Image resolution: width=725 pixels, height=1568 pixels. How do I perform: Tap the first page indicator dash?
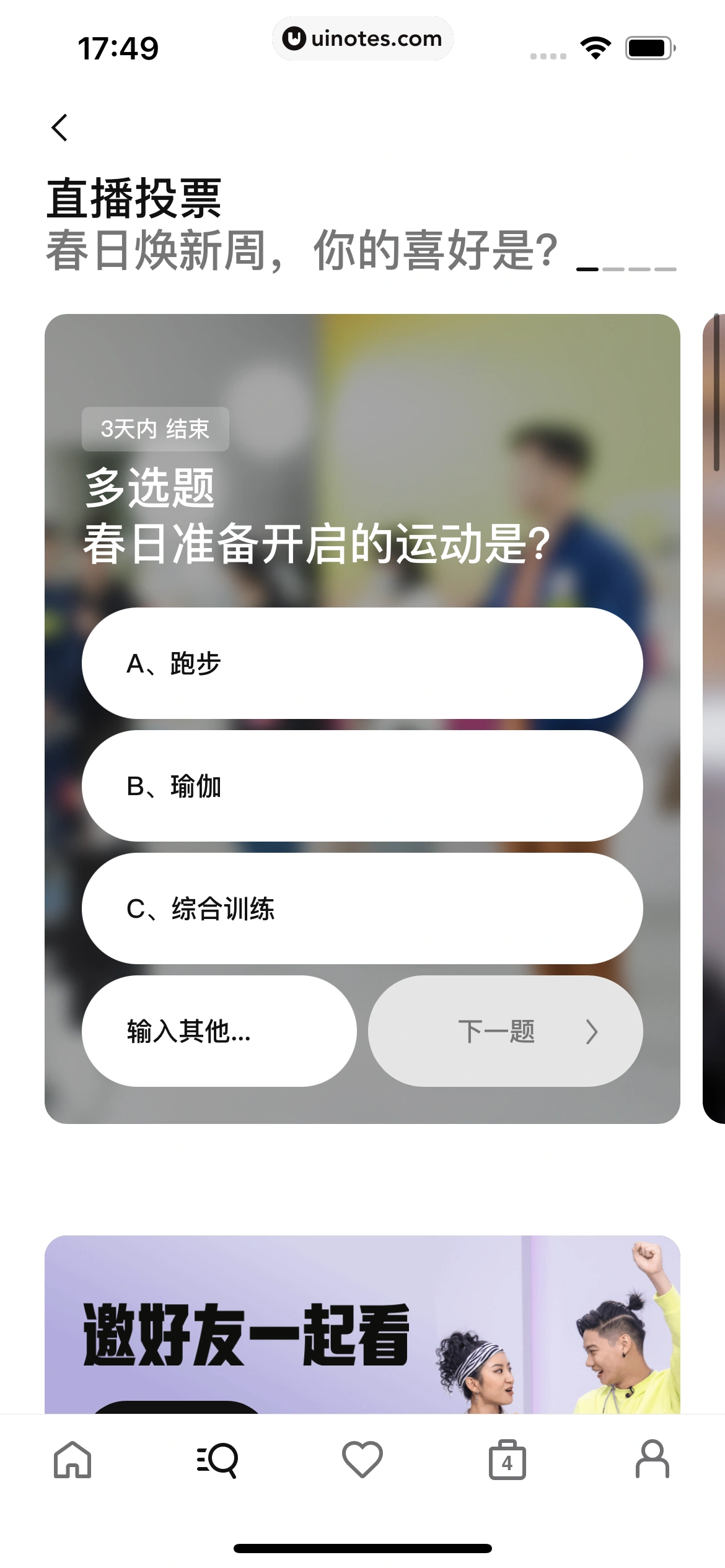588,269
